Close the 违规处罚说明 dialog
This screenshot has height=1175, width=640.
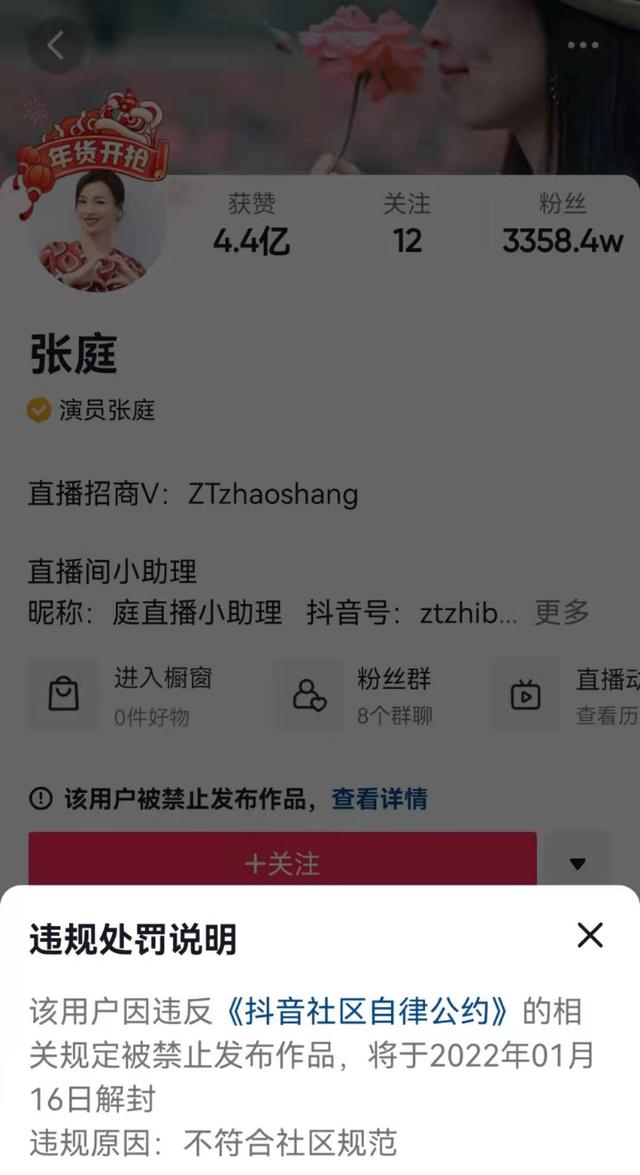(x=590, y=935)
